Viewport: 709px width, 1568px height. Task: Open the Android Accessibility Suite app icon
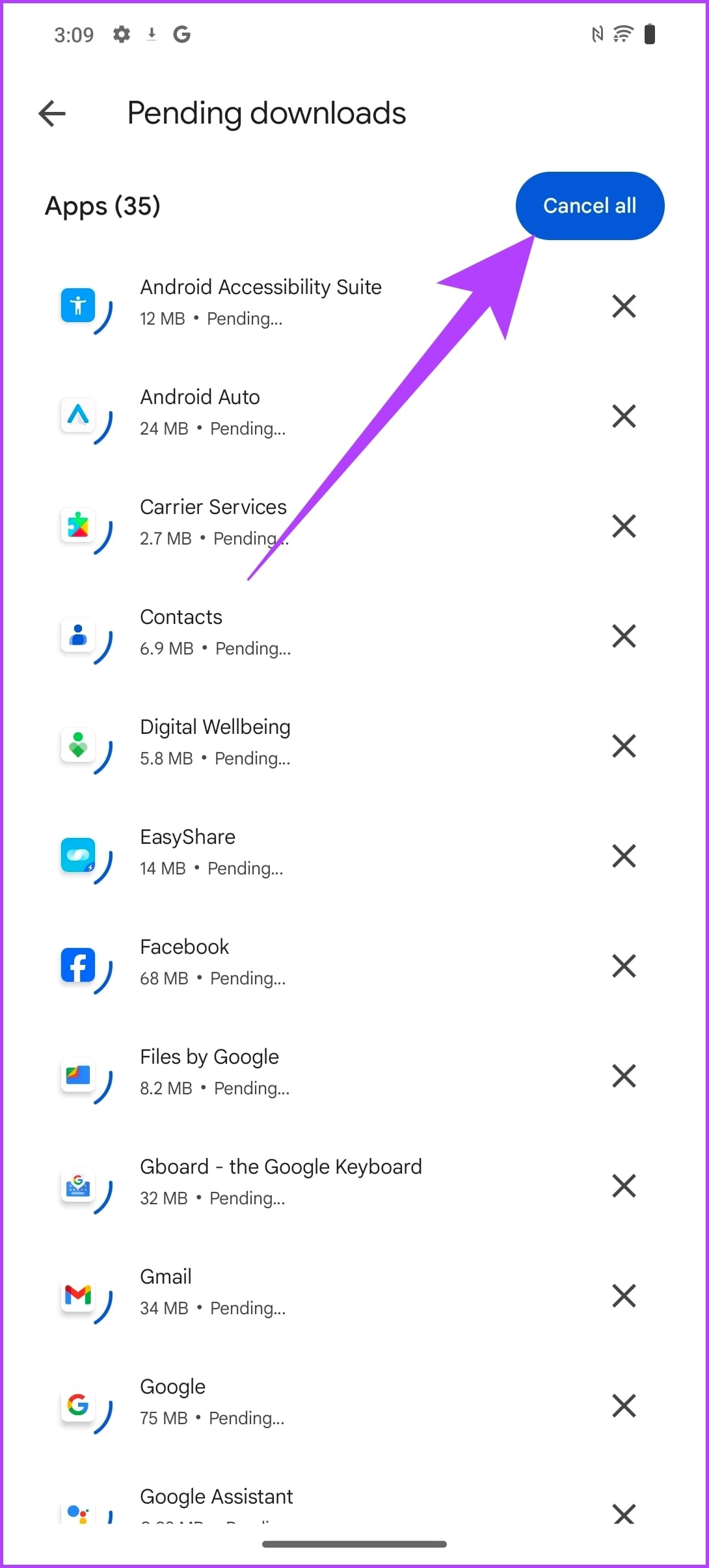coord(77,306)
